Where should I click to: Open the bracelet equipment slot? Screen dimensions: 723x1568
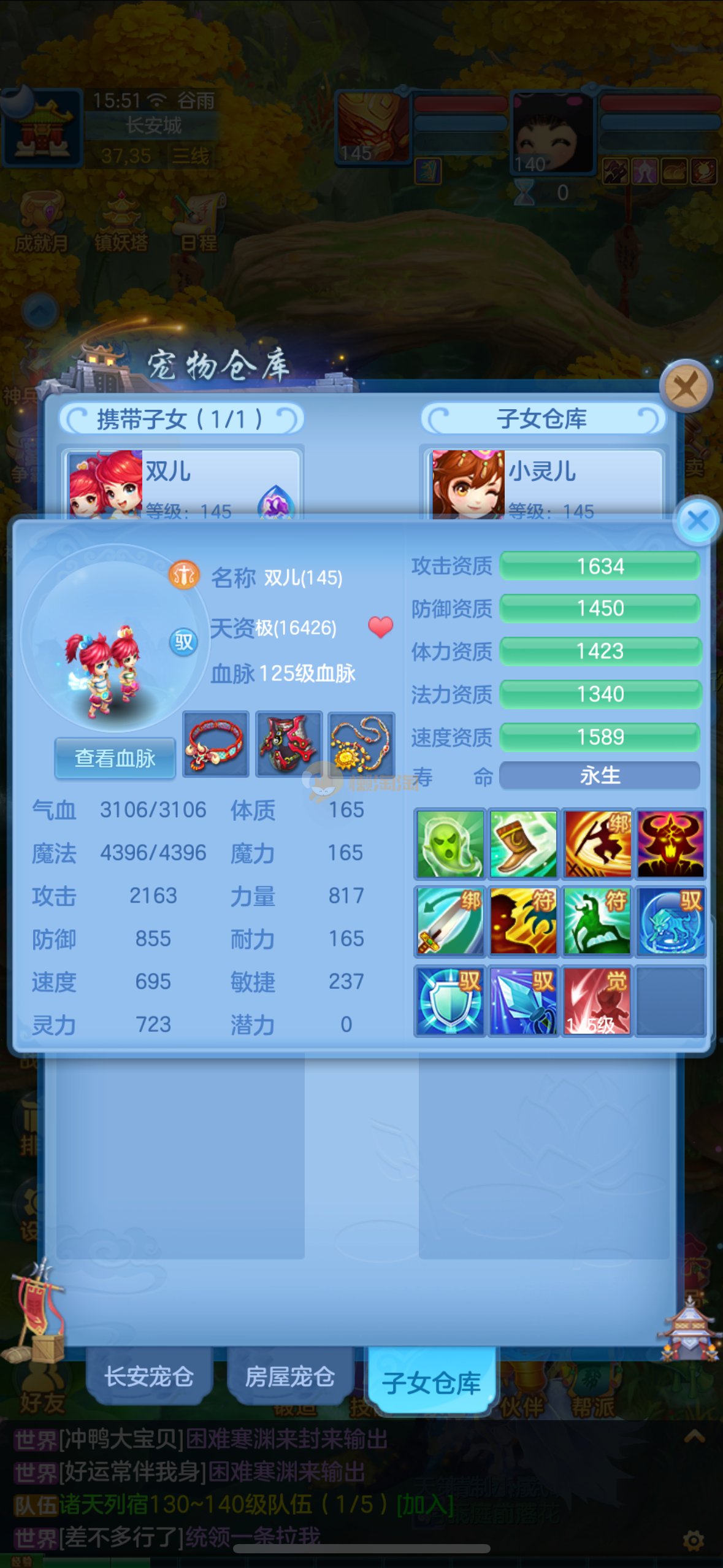[x=216, y=744]
